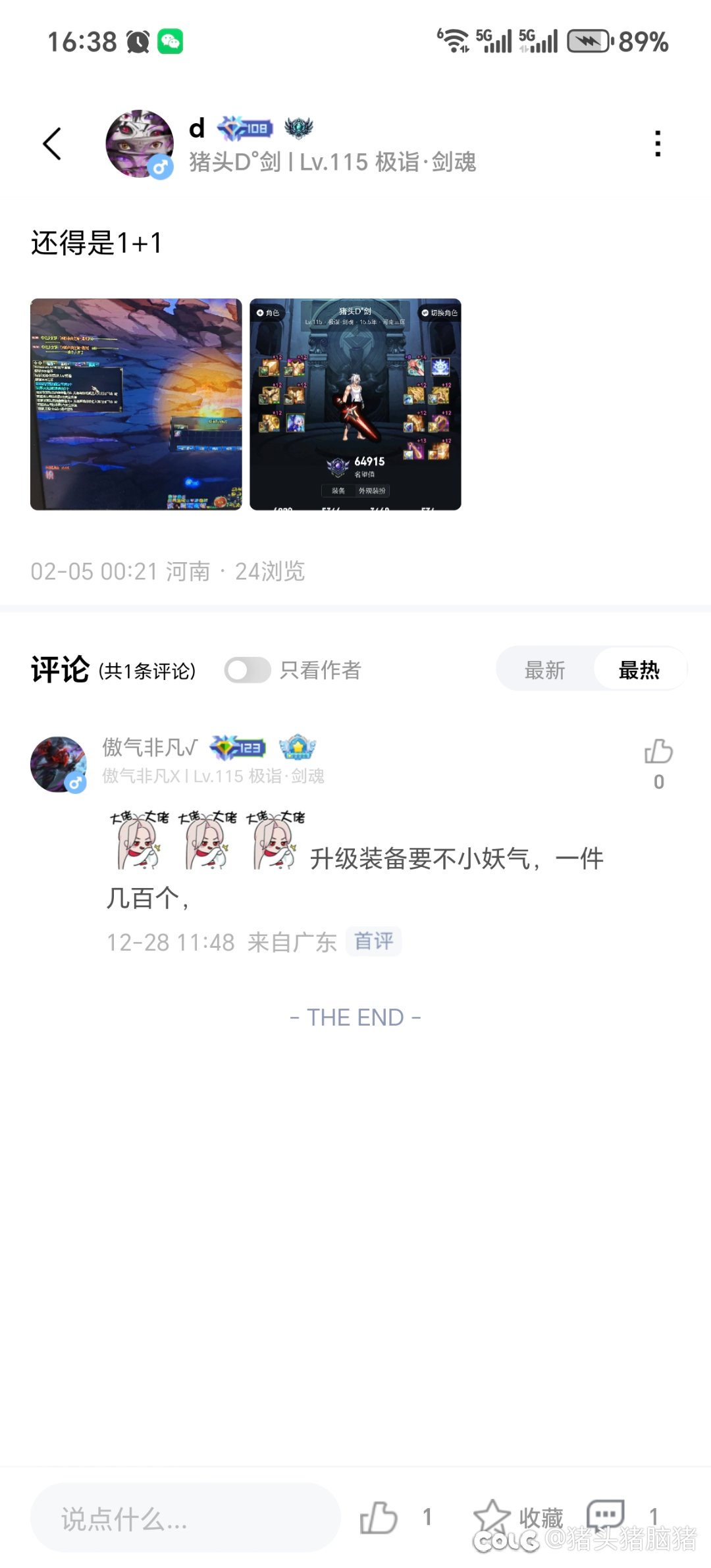Screen dimensions: 711x1568
Task: Open the comment bubble icon in bottom bar
Action: 606,1516
